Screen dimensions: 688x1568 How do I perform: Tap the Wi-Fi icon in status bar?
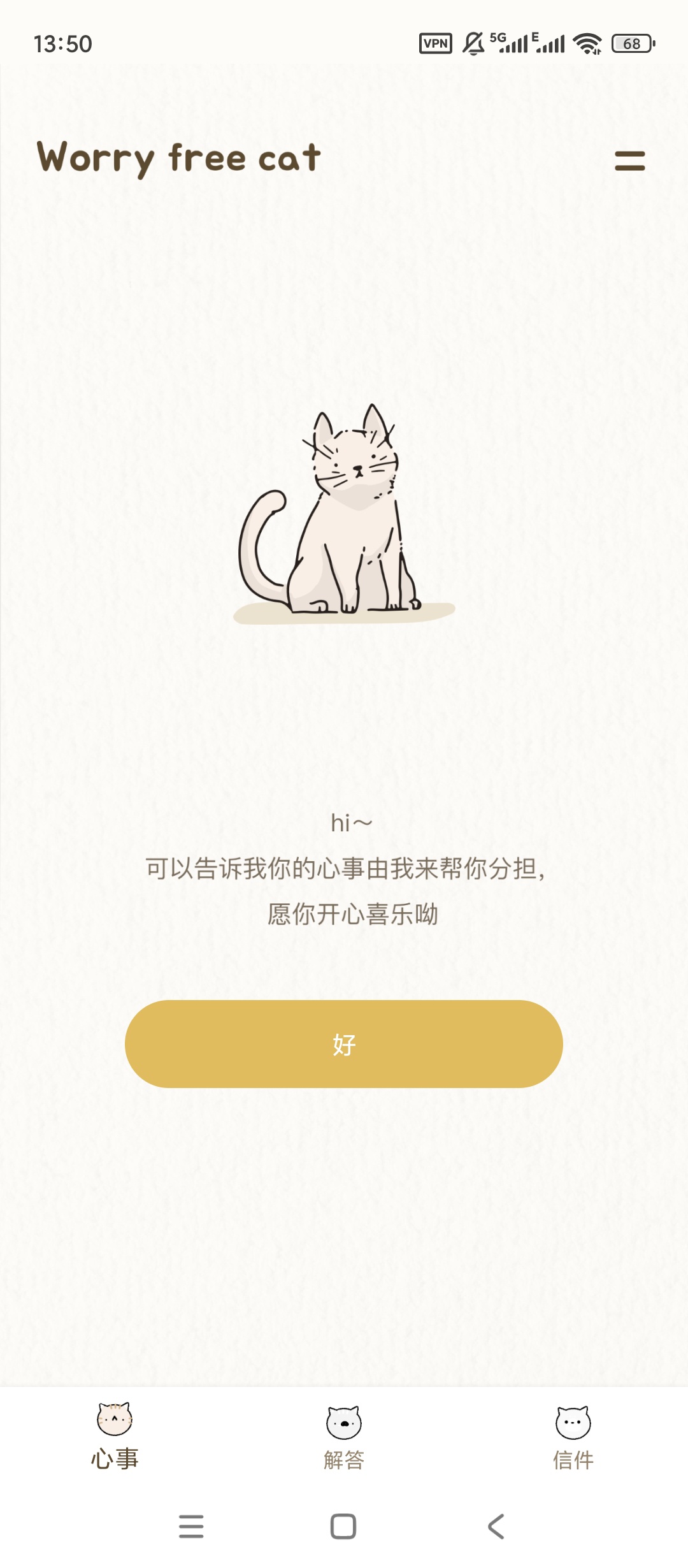pyautogui.click(x=588, y=43)
